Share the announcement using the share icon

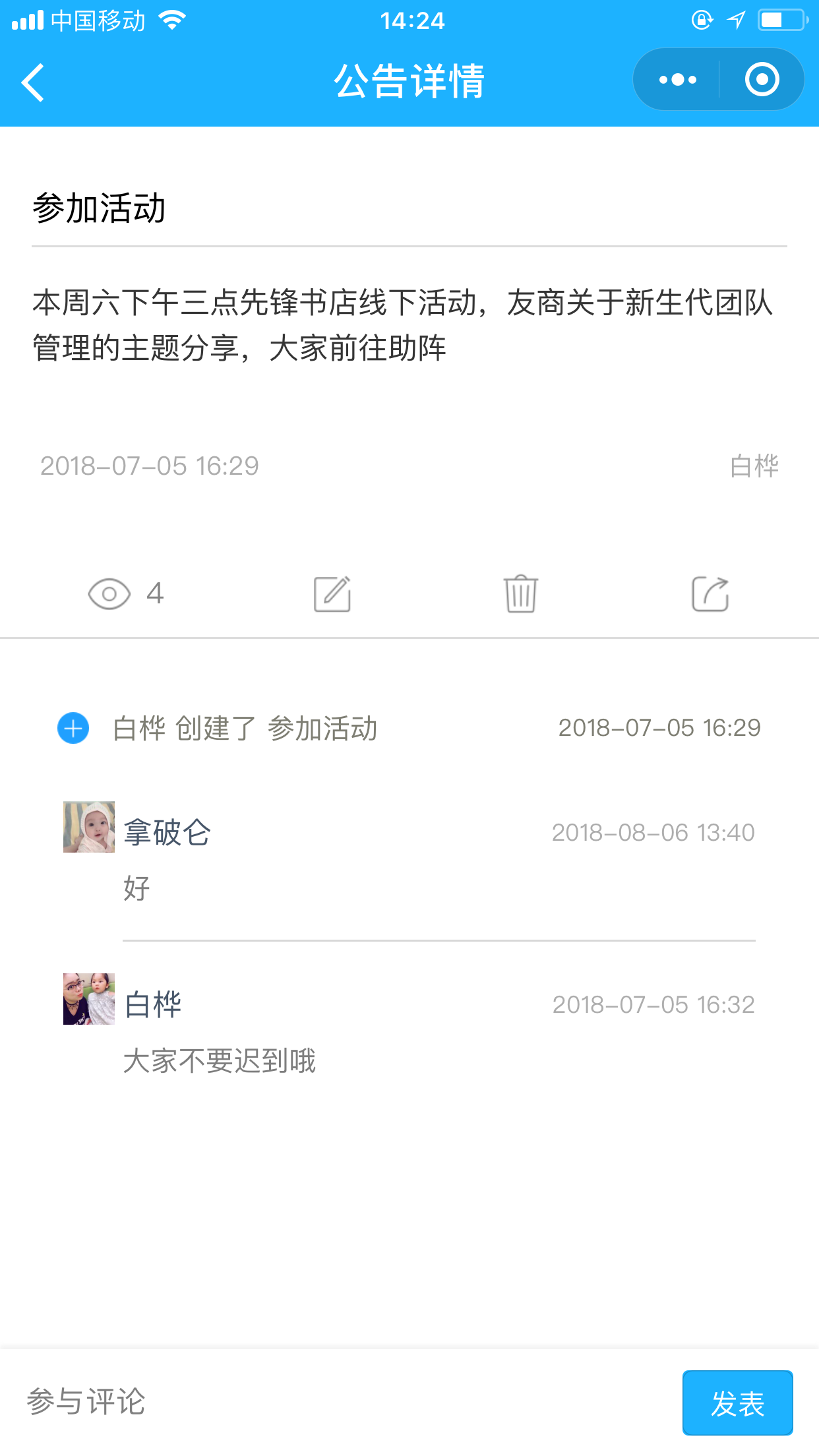[710, 593]
